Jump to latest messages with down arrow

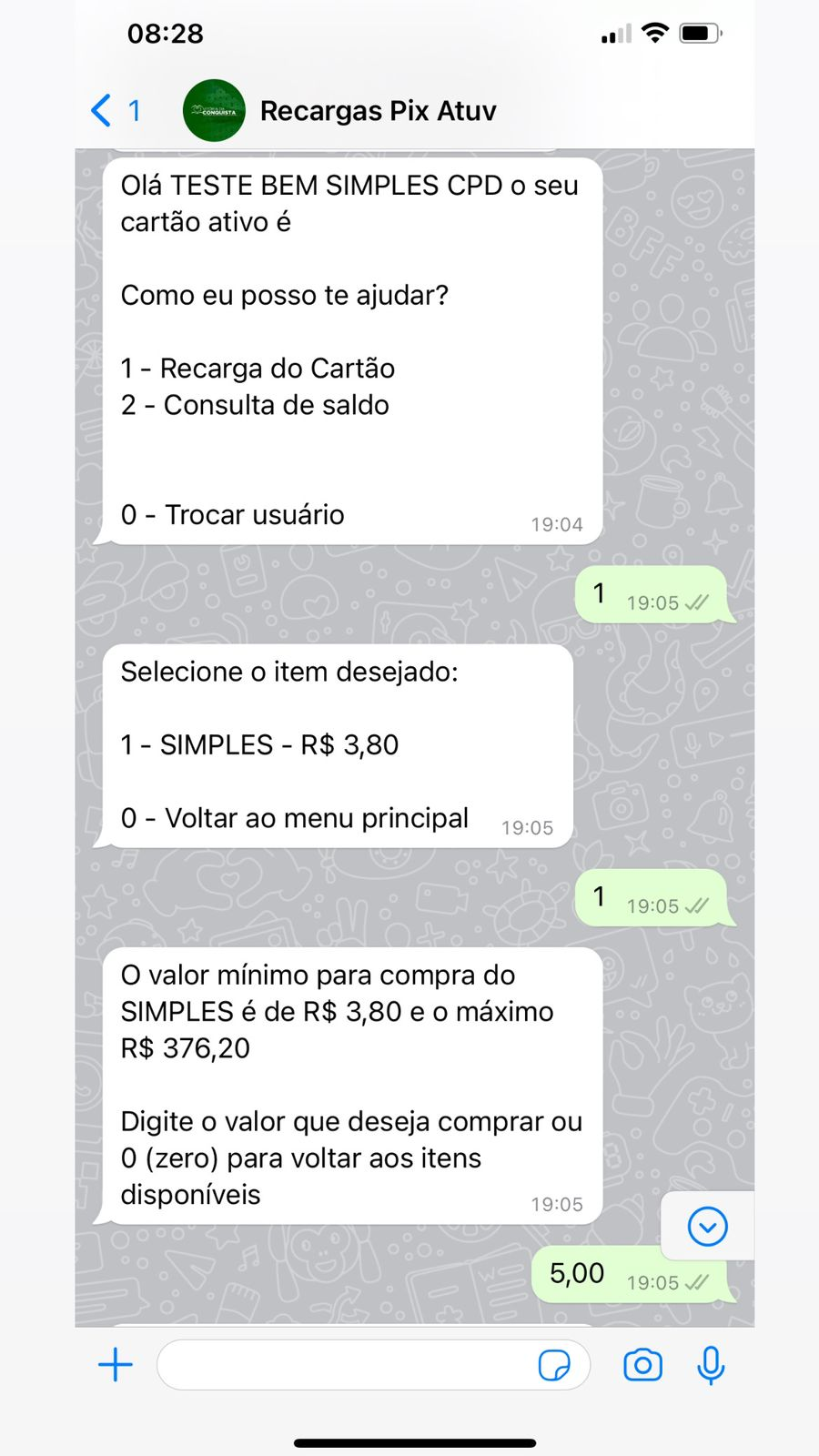coord(708,1227)
